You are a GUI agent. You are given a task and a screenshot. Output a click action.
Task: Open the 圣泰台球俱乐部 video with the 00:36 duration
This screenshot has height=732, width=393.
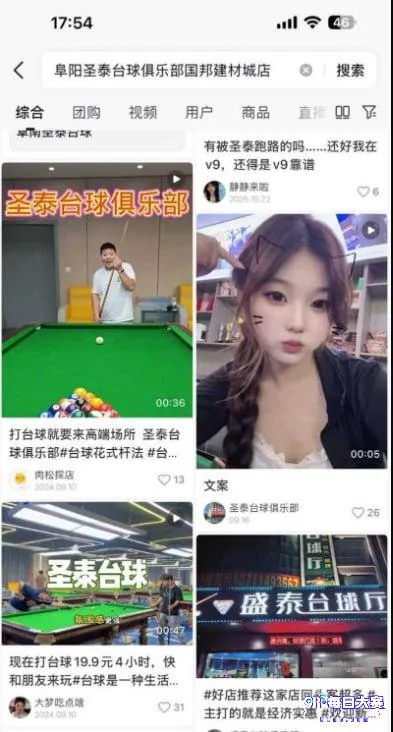97,289
